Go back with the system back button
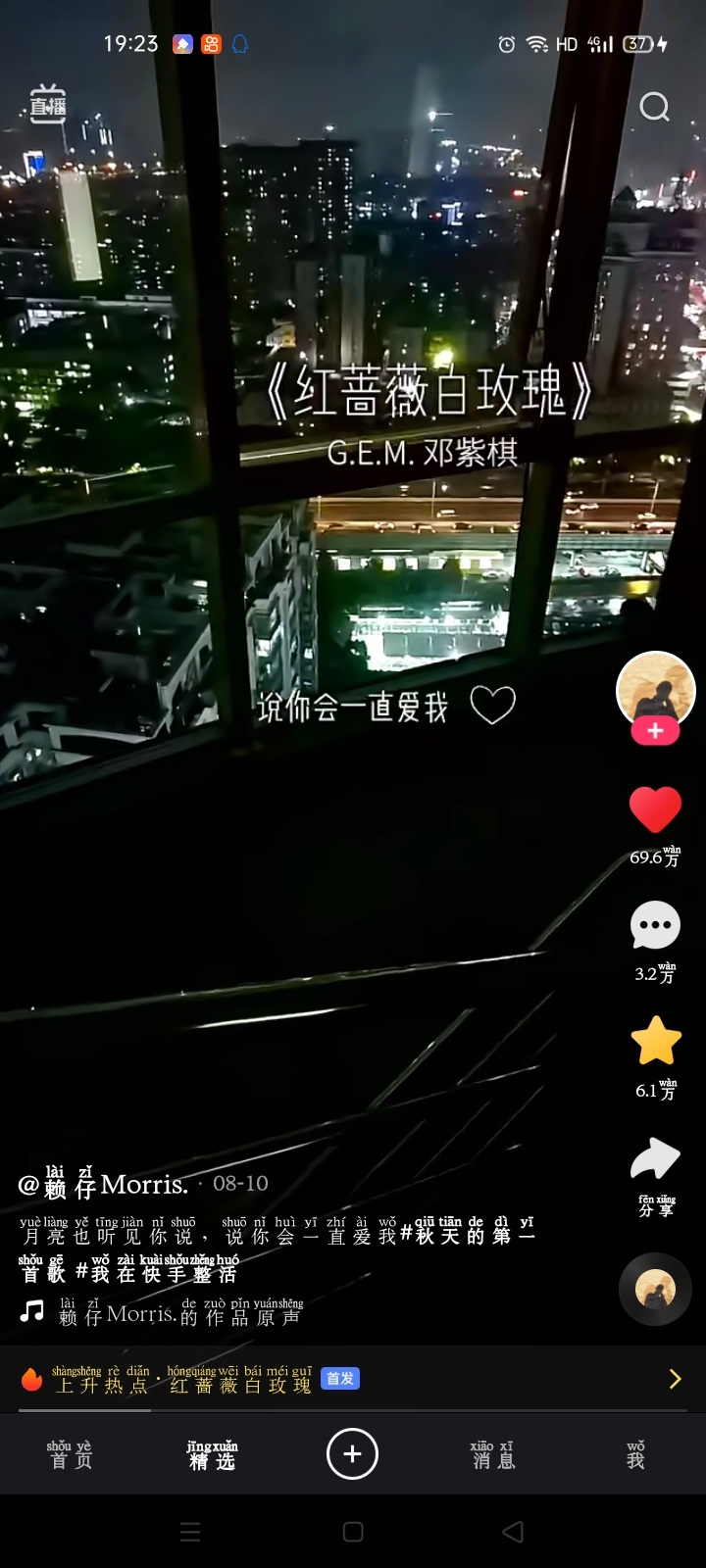 [513, 1532]
